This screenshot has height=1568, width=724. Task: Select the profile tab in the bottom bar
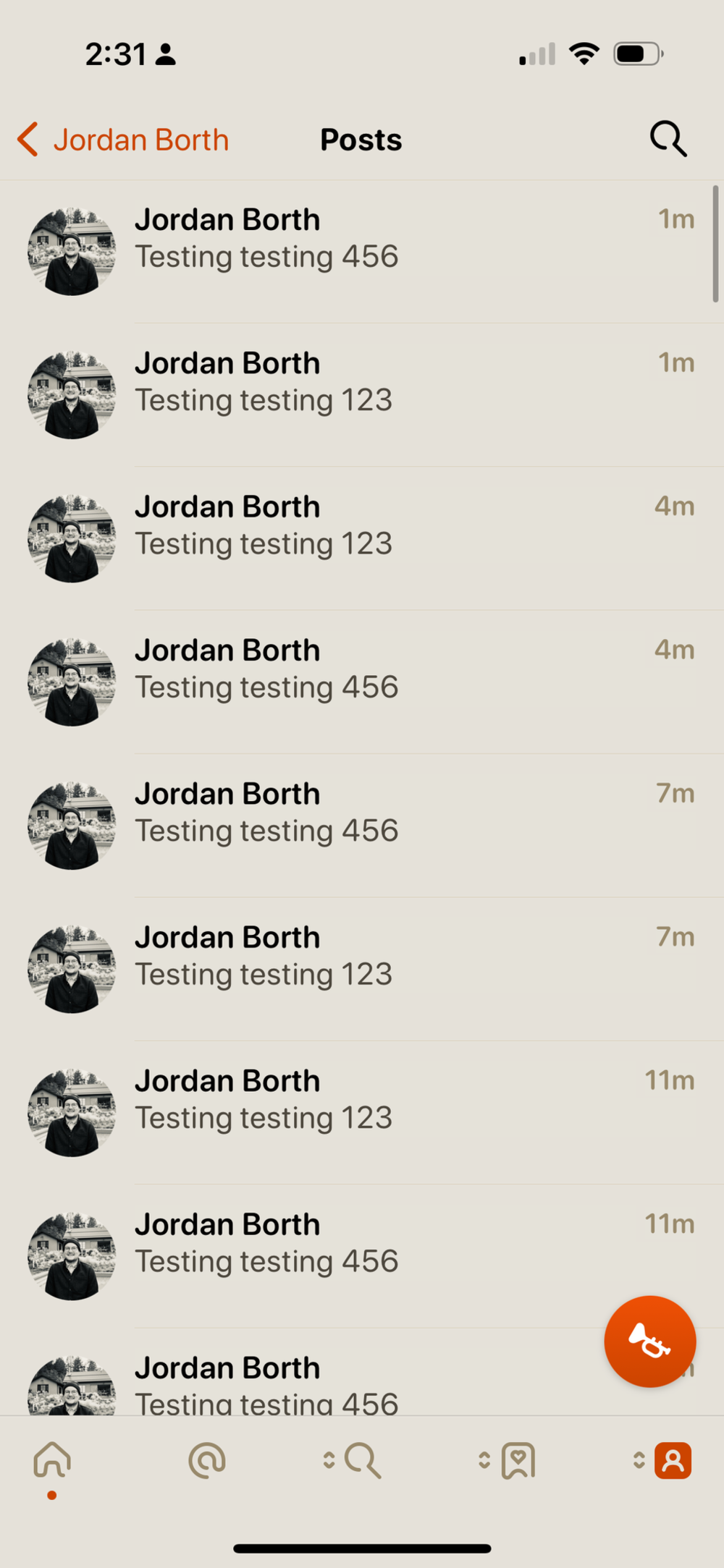click(x=672, y=1460)
